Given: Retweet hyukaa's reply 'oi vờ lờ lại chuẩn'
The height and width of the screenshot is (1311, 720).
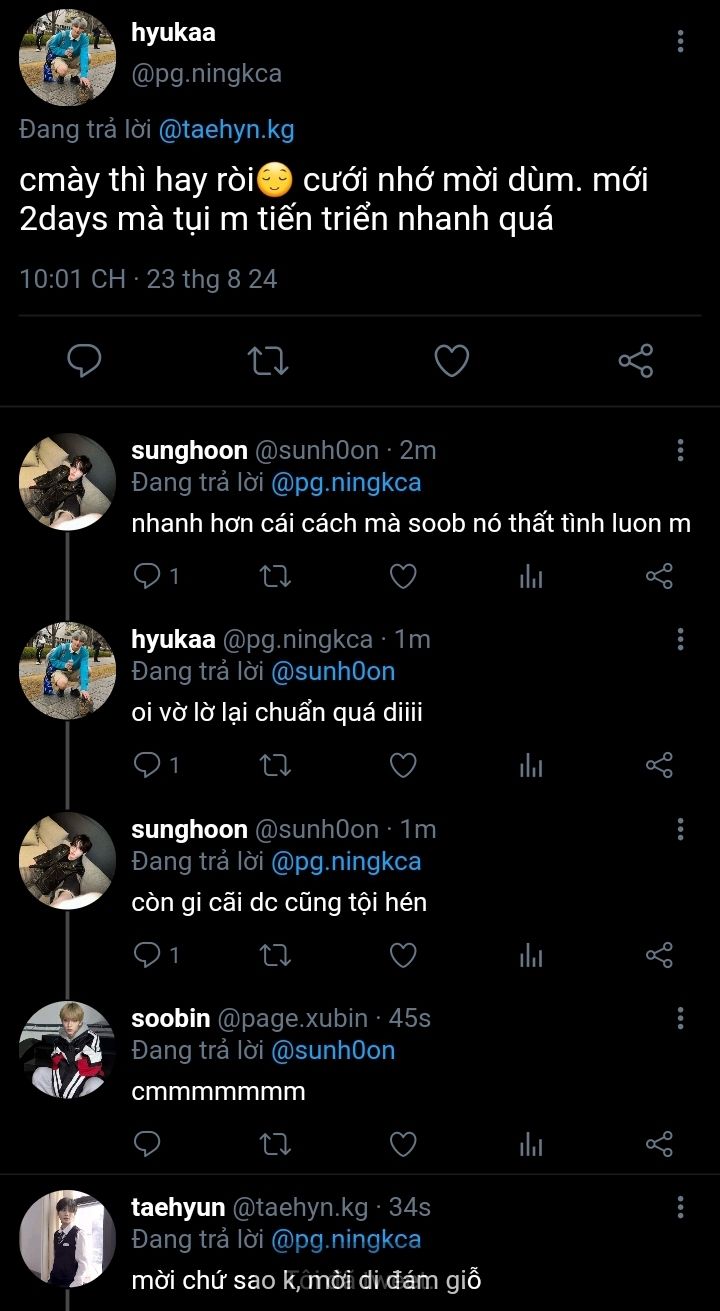Looking at the screenshot, I should 275,766.
